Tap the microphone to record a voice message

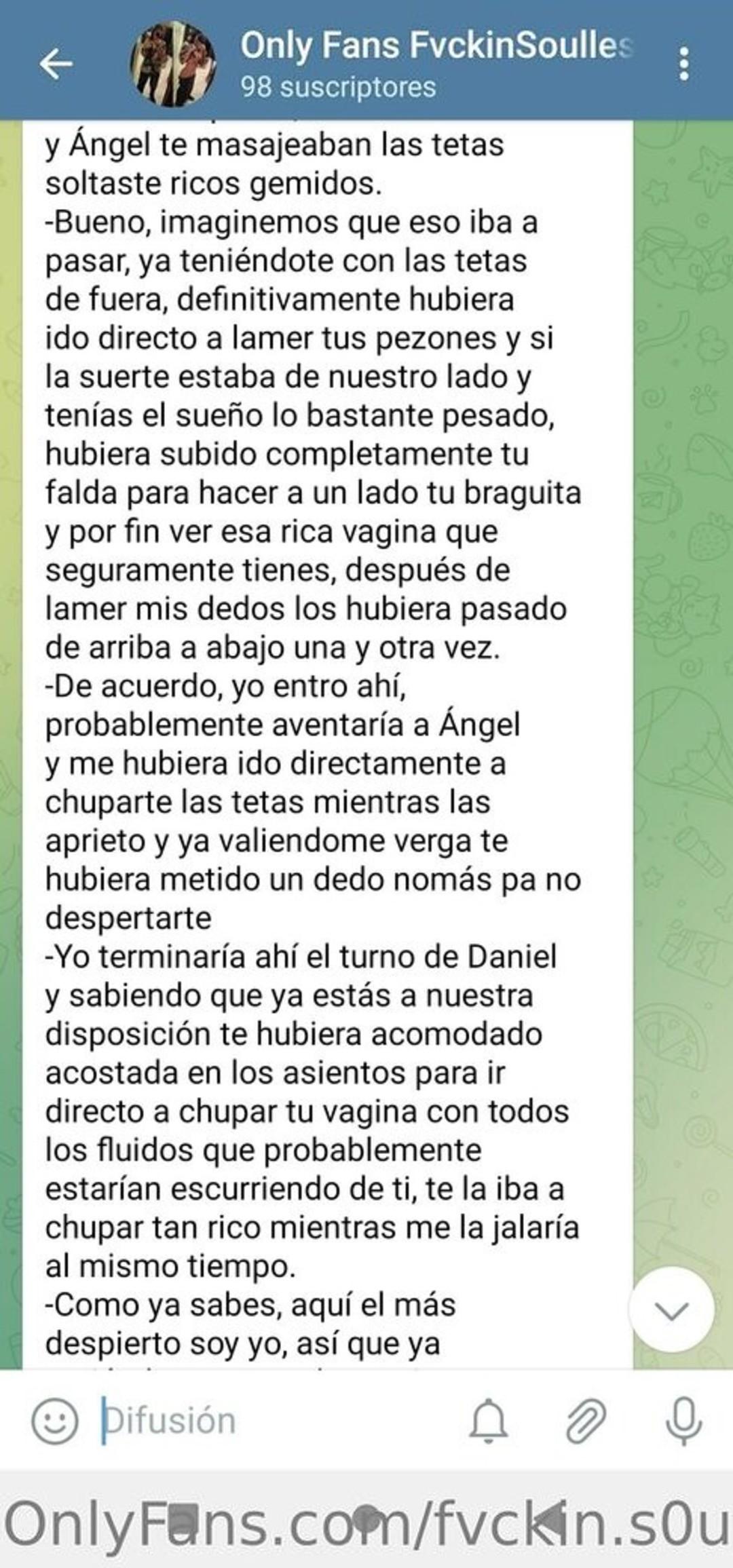(683, 1421)
